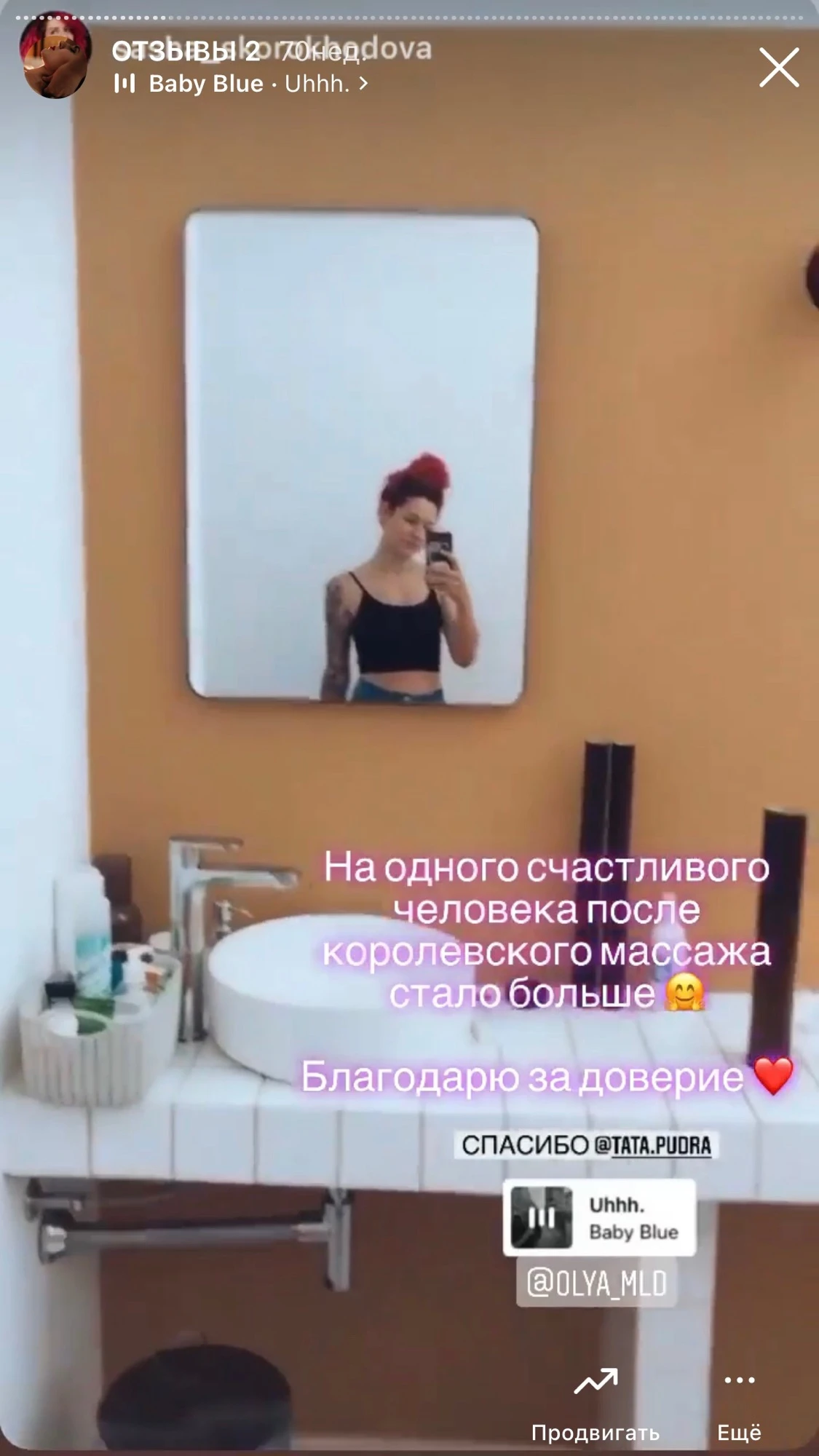Open the Ещё more options menu
The height and width of the screenshot is (1456, 819).
(739, 1403)
